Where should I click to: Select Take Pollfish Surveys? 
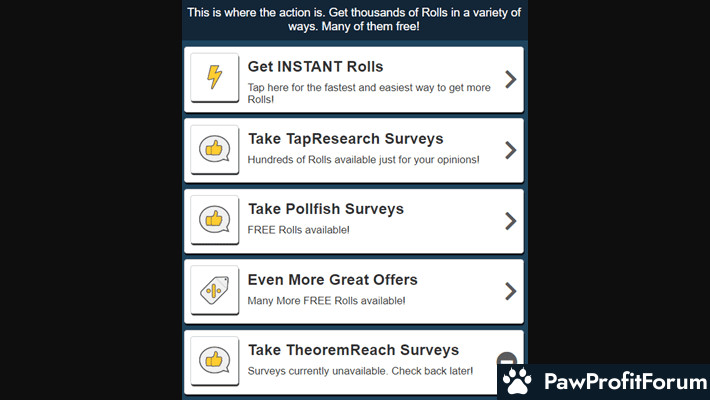tap(353, 220)
